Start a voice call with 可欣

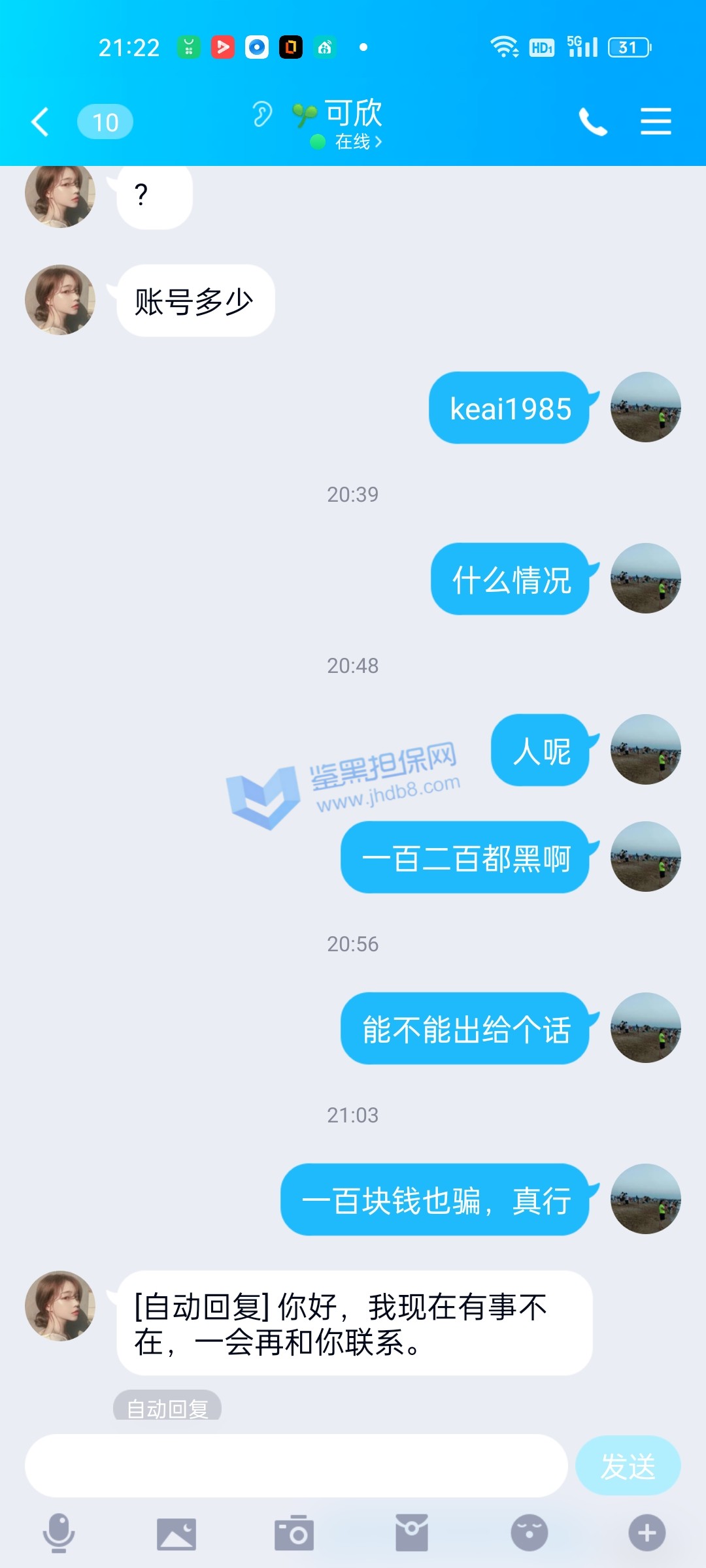tap(592, 122)
